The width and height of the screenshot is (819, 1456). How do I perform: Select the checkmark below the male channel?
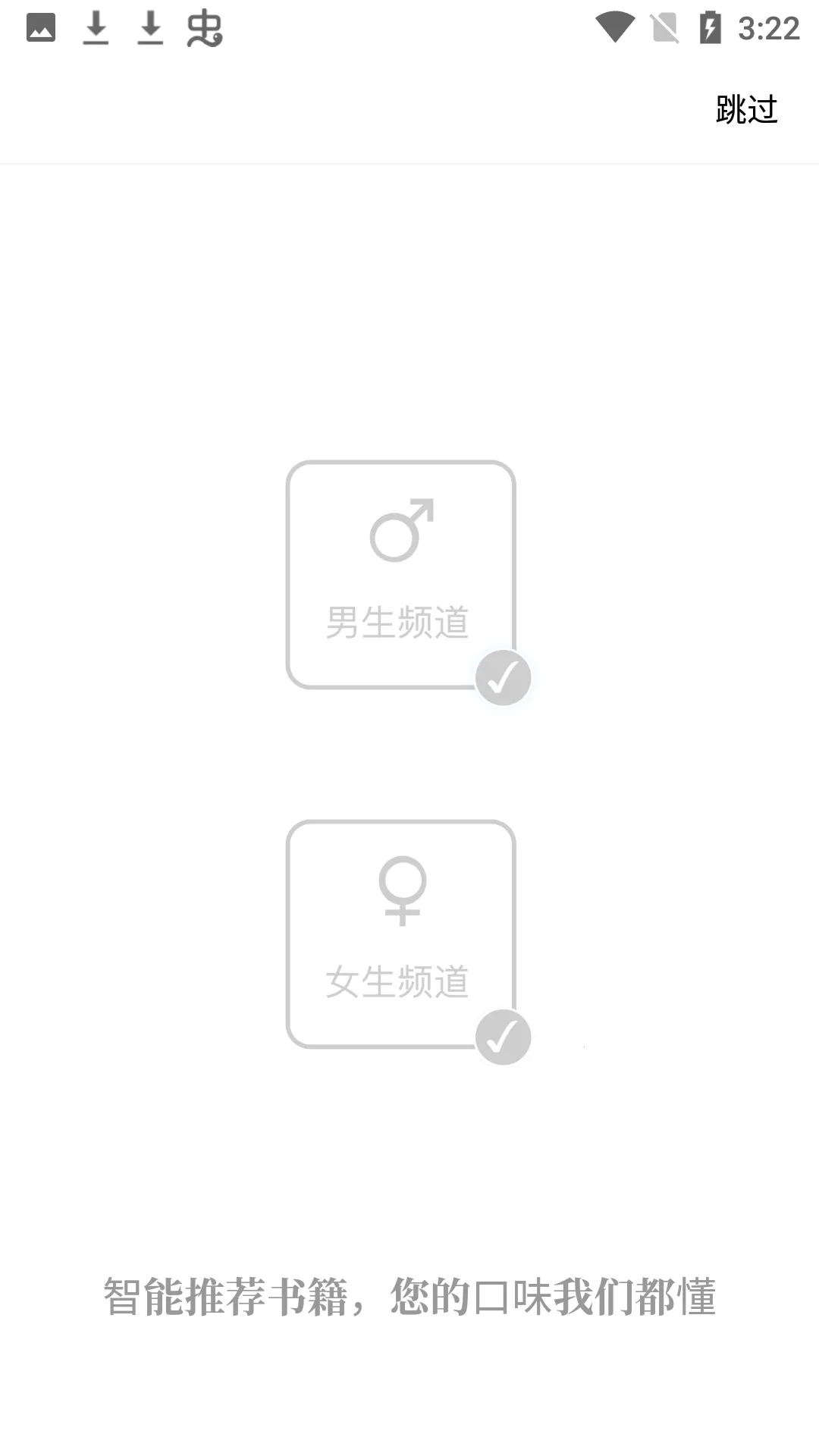click(504, 677)
